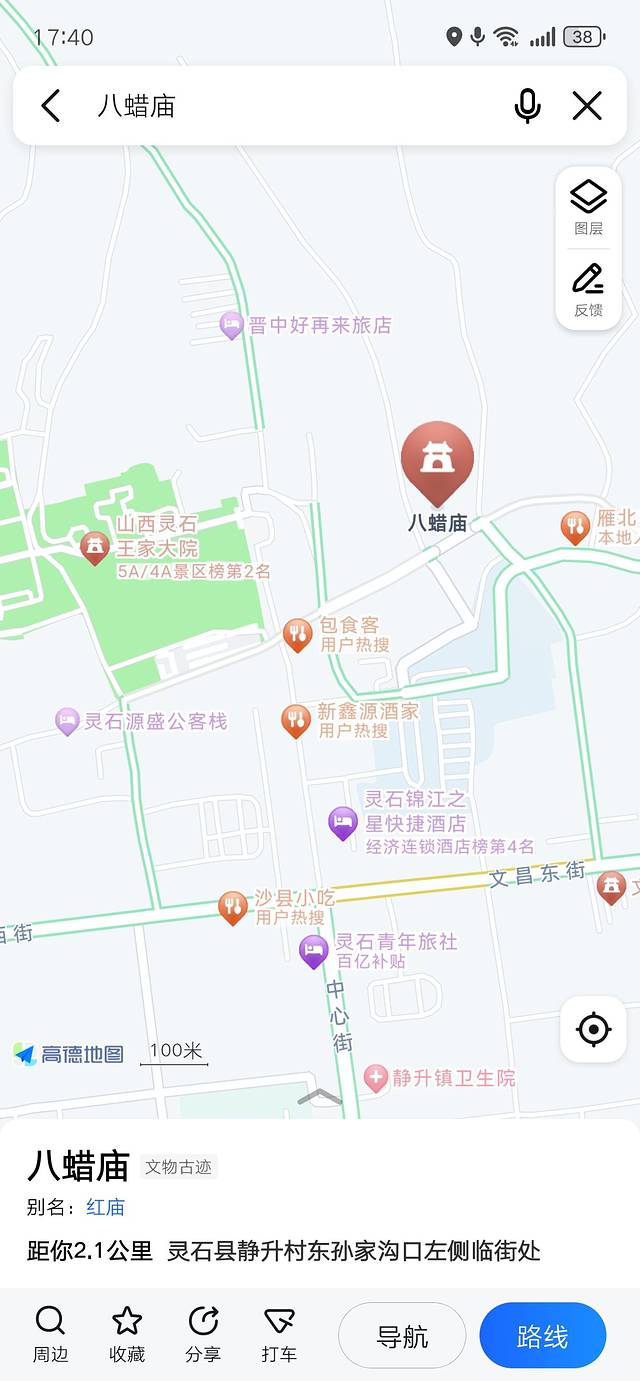Open the 图层 map layers

[589, 207]
